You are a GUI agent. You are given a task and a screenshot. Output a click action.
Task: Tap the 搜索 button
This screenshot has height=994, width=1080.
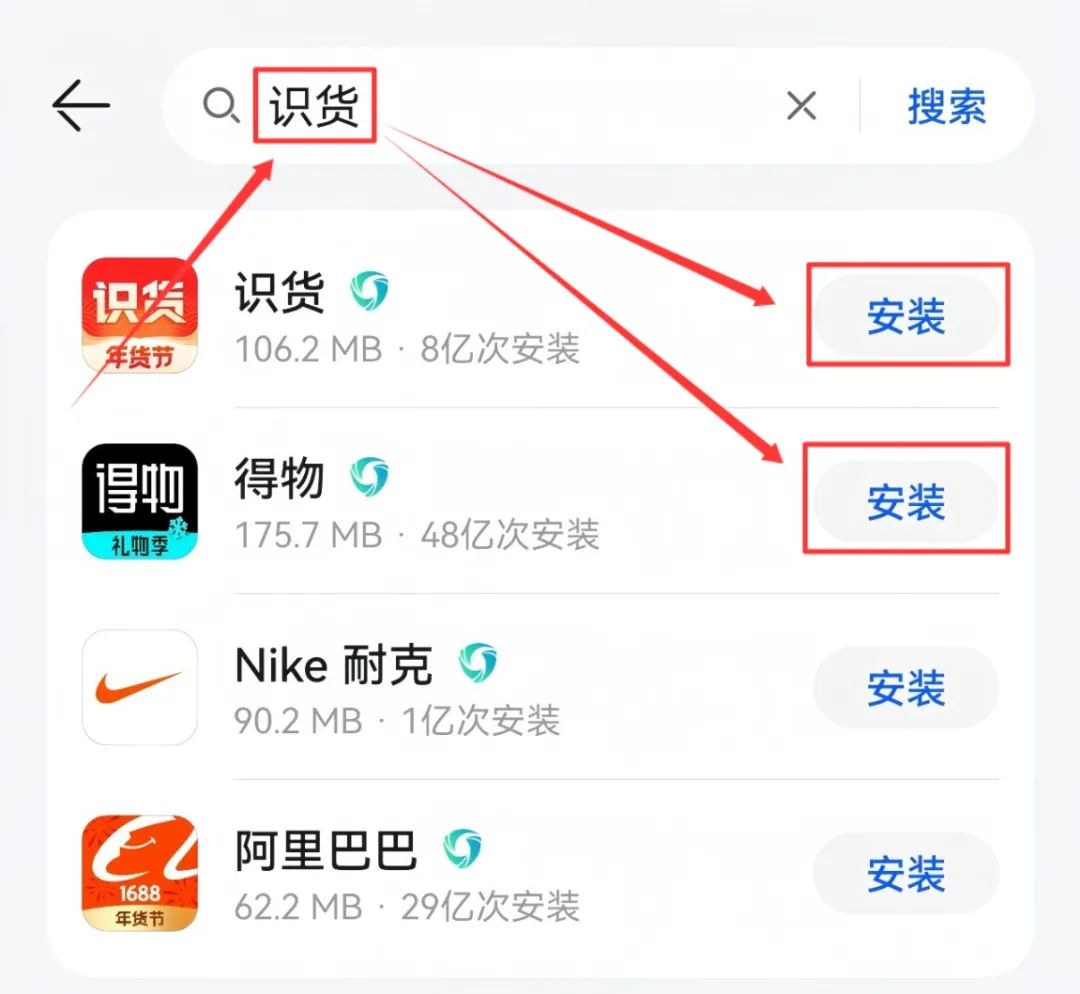coord(946,106)
